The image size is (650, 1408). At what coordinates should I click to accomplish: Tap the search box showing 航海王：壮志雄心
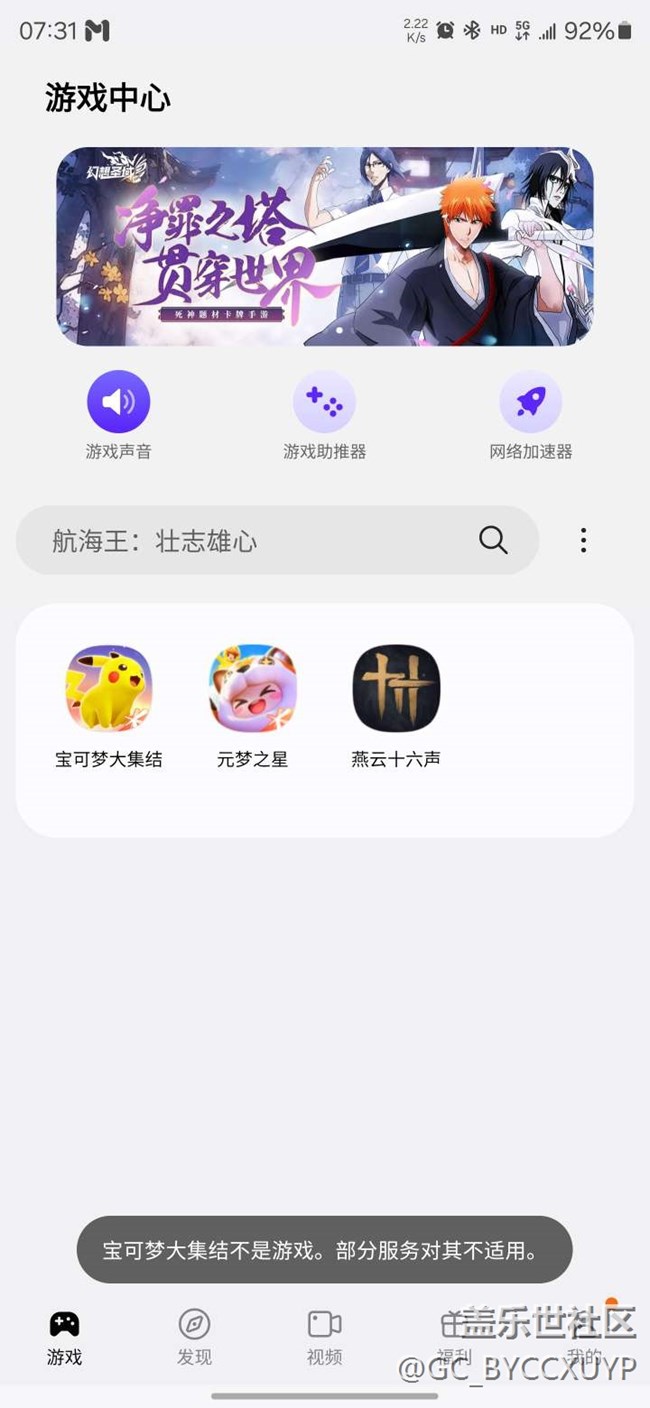[250, 541]
